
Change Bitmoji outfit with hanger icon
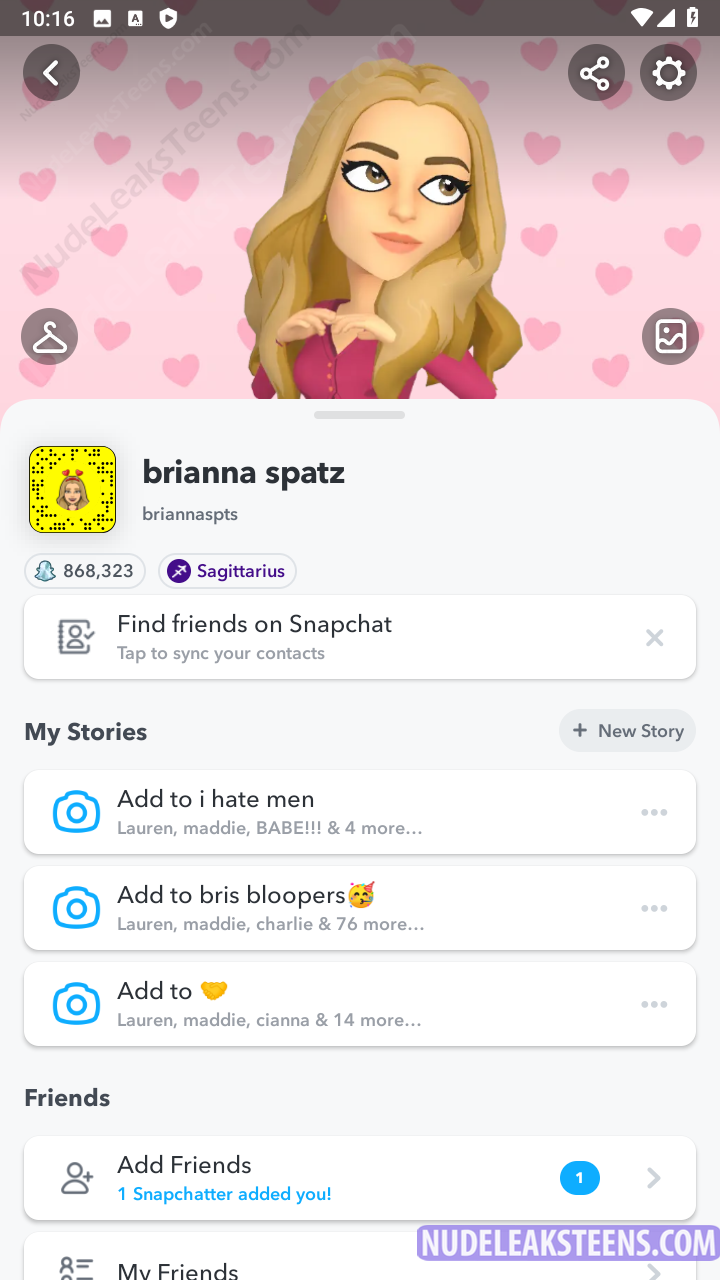pos(49,337)
